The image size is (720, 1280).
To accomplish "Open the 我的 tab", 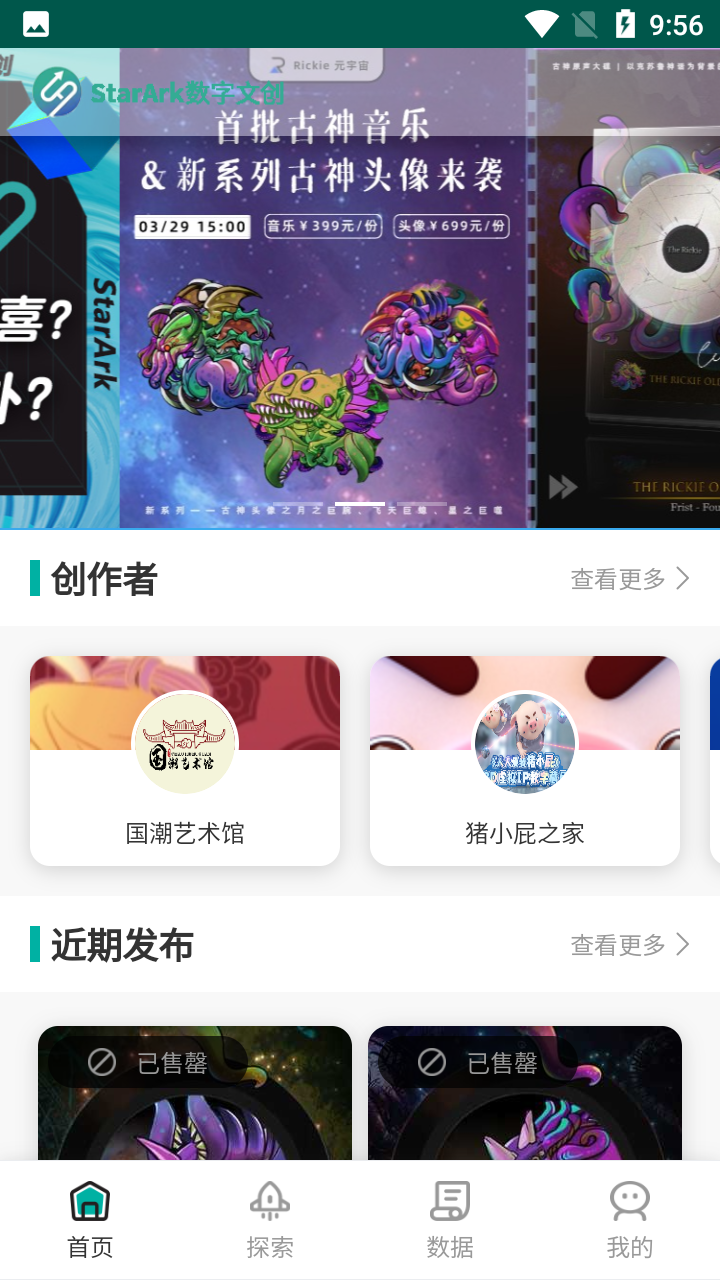I will 630,1220.
